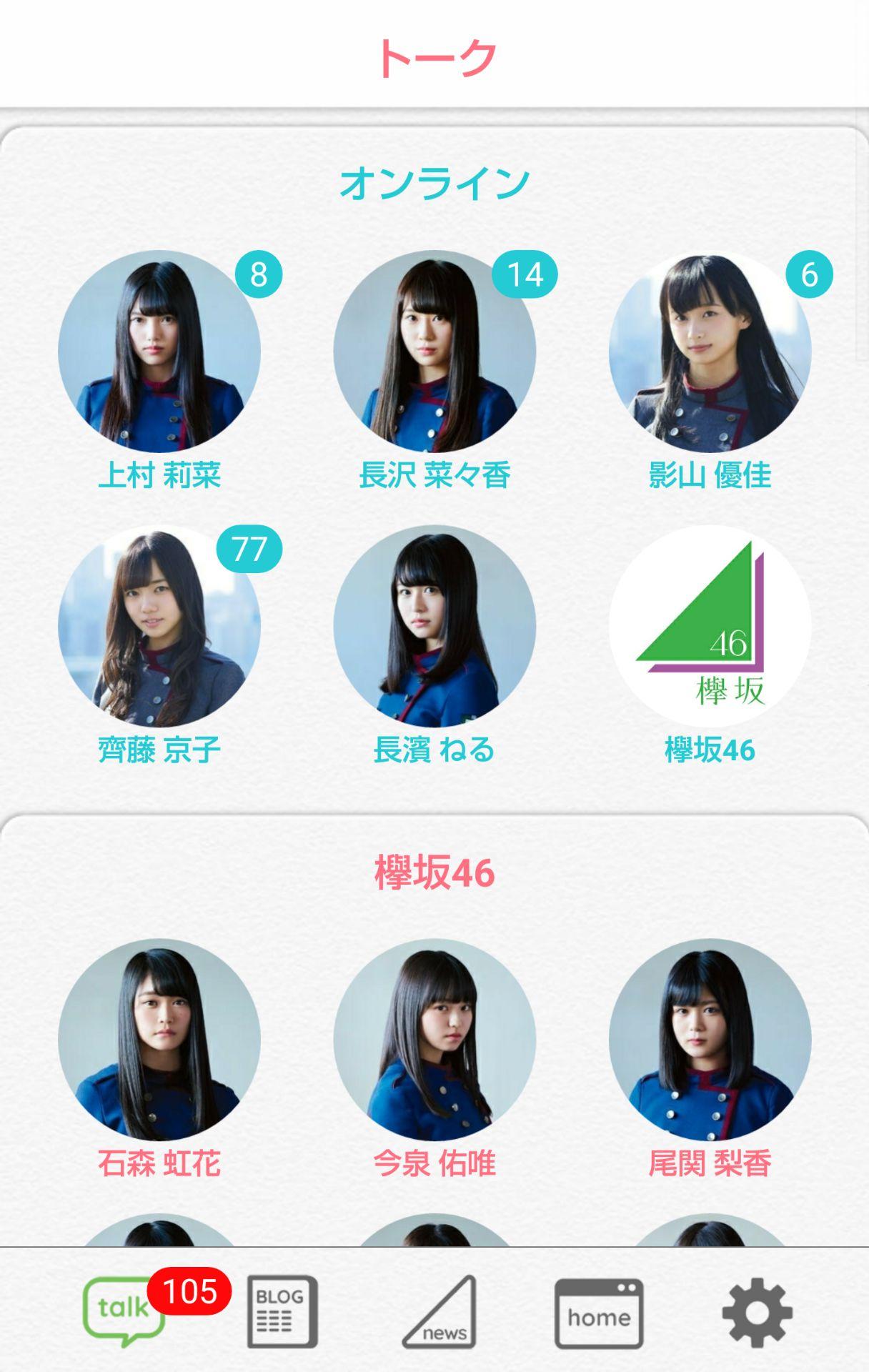Open the settings gear

(757, 1313)
